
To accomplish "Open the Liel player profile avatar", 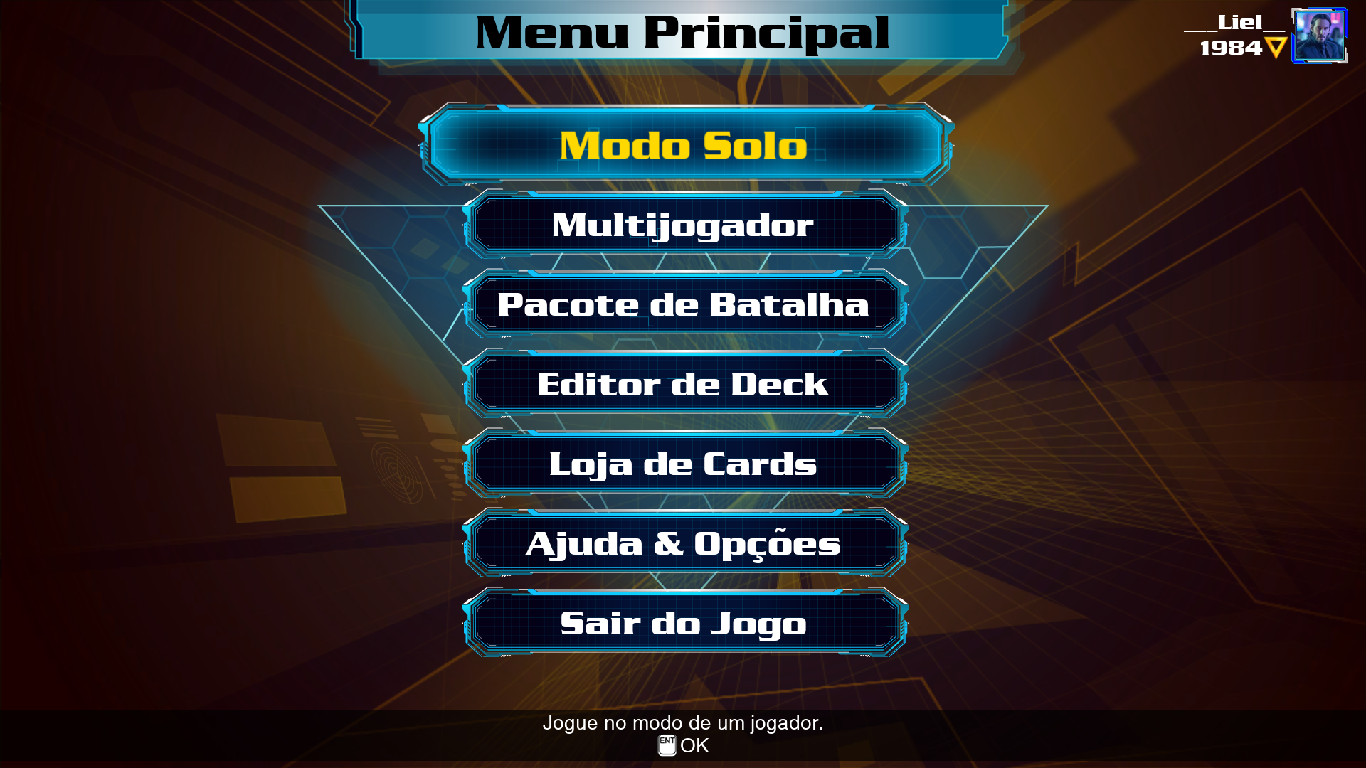I will coord(1319,36).
